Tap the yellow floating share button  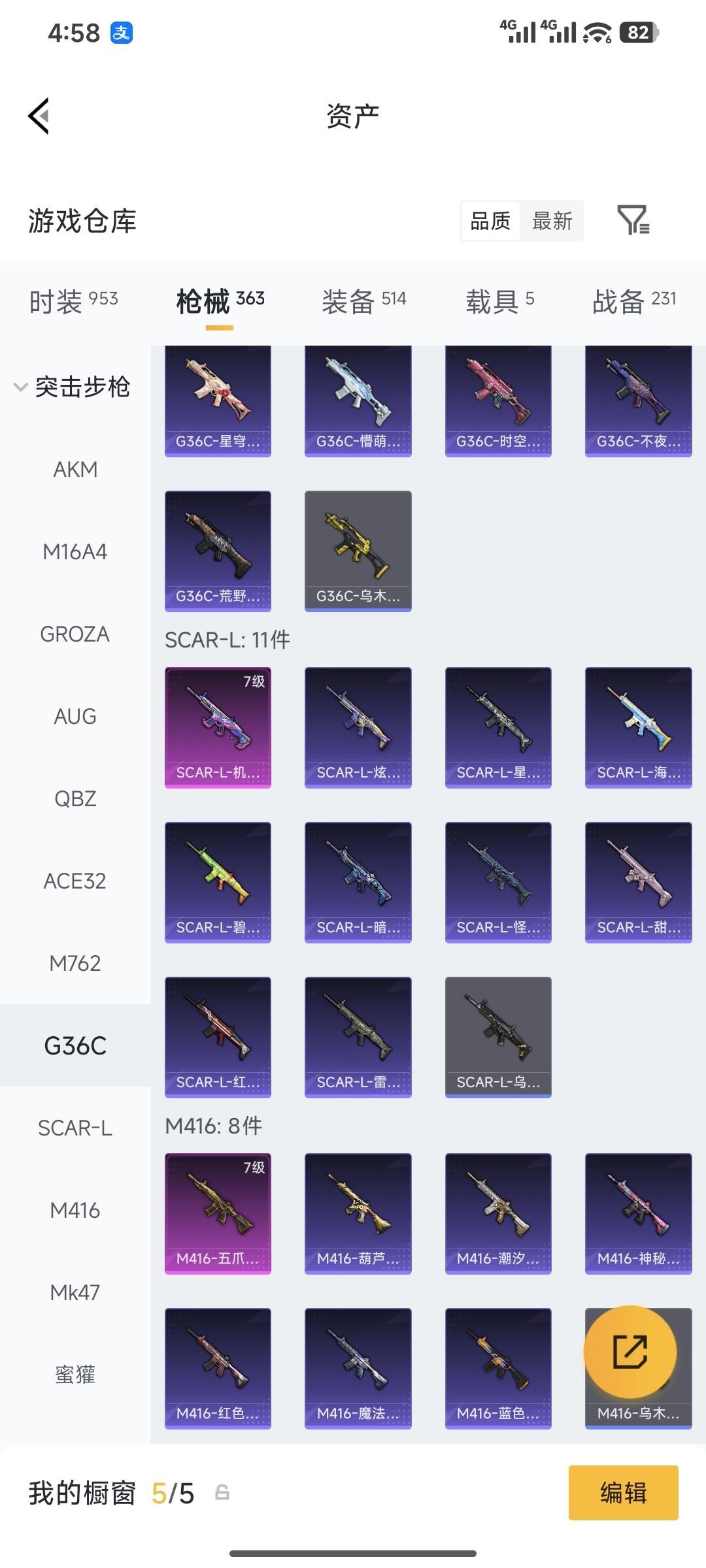tap(630, 1351)
